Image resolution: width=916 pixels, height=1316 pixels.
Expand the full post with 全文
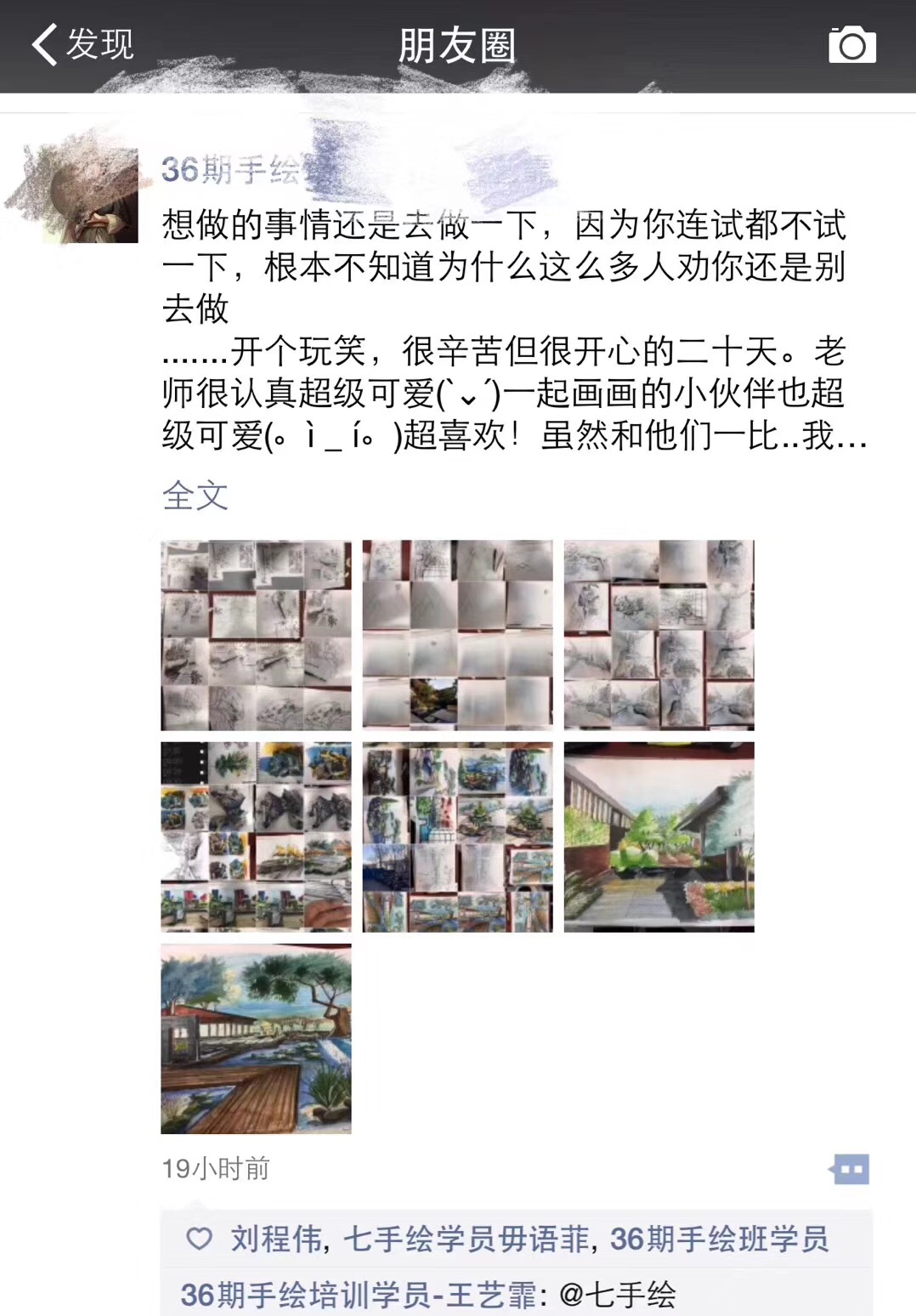click(x=195, y=495)
